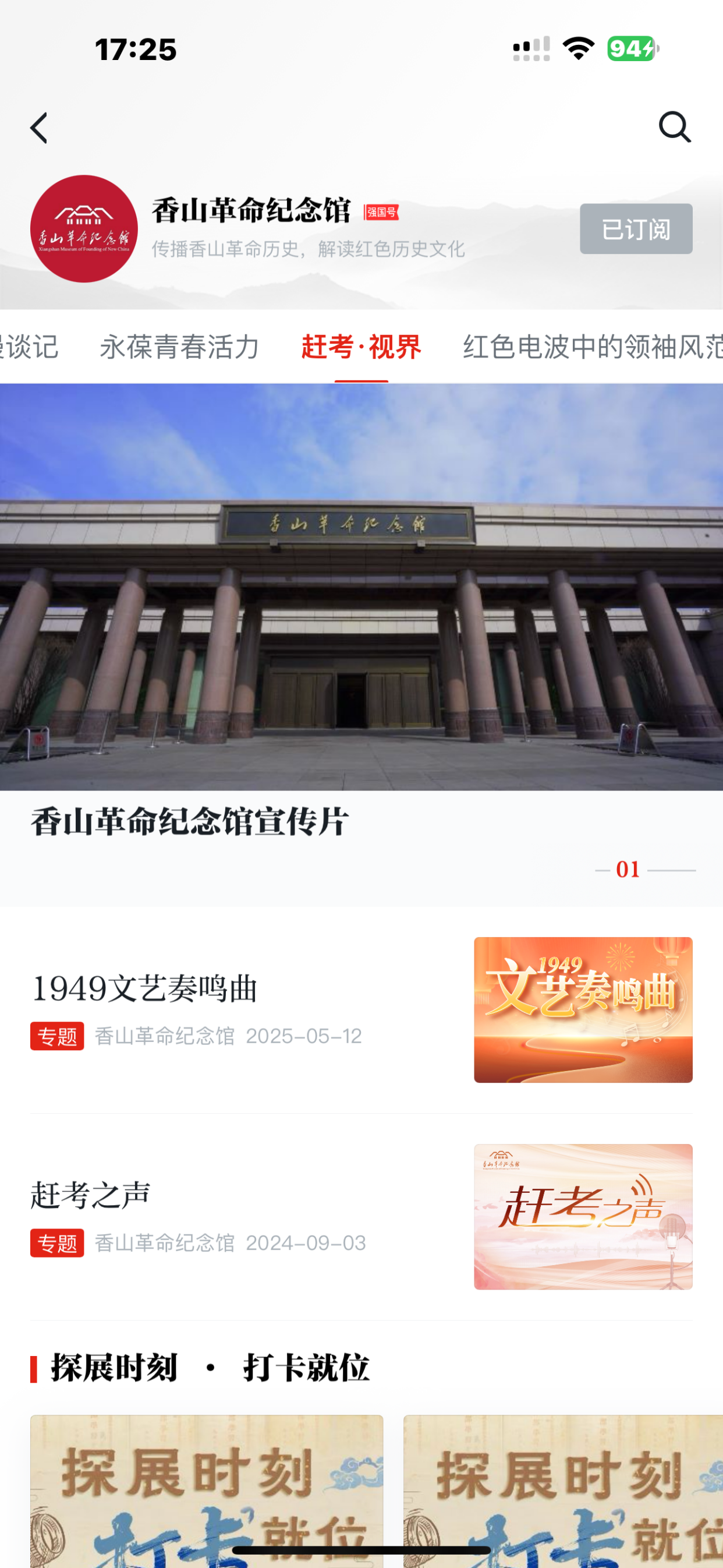
Task: View the 香山革命纪念馆 account avatar
Action: (84, 229)
